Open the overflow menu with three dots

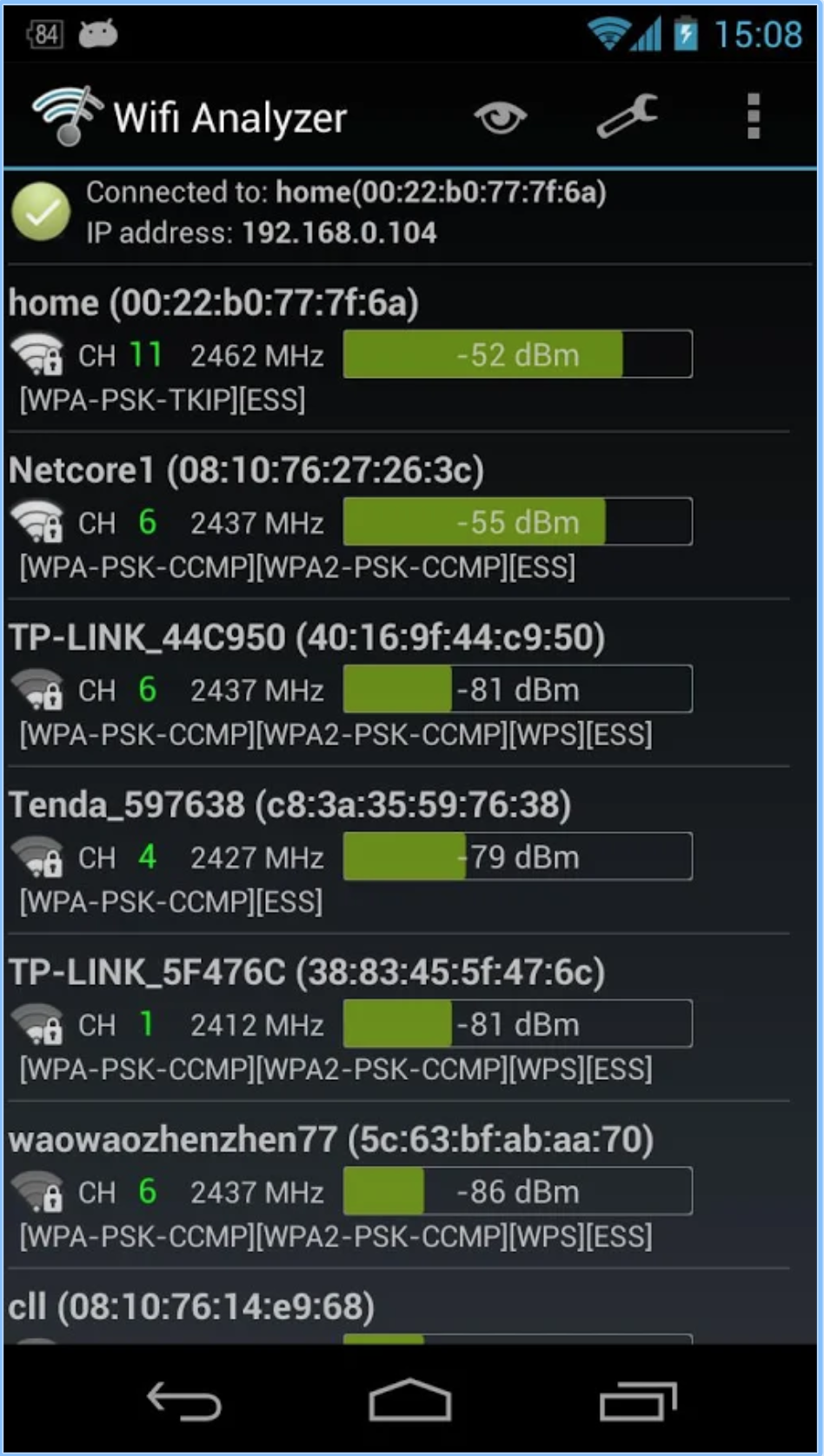coord(753,116)
